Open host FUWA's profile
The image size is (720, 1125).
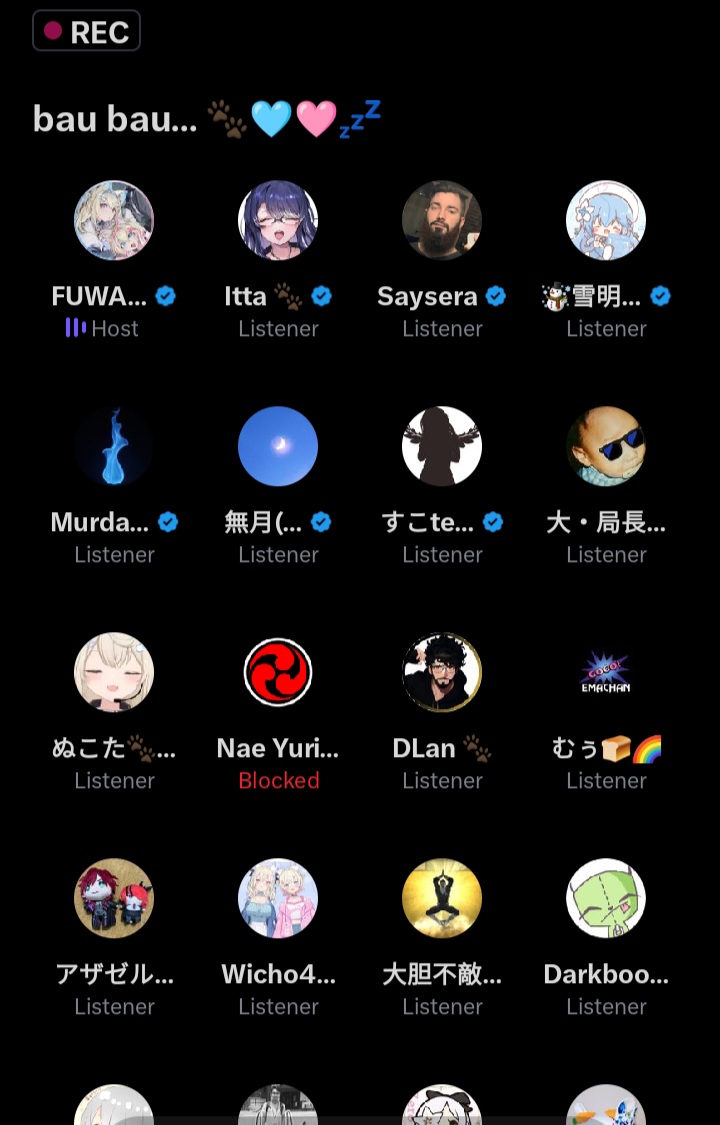pyautogui.click(x=114, y=220)
